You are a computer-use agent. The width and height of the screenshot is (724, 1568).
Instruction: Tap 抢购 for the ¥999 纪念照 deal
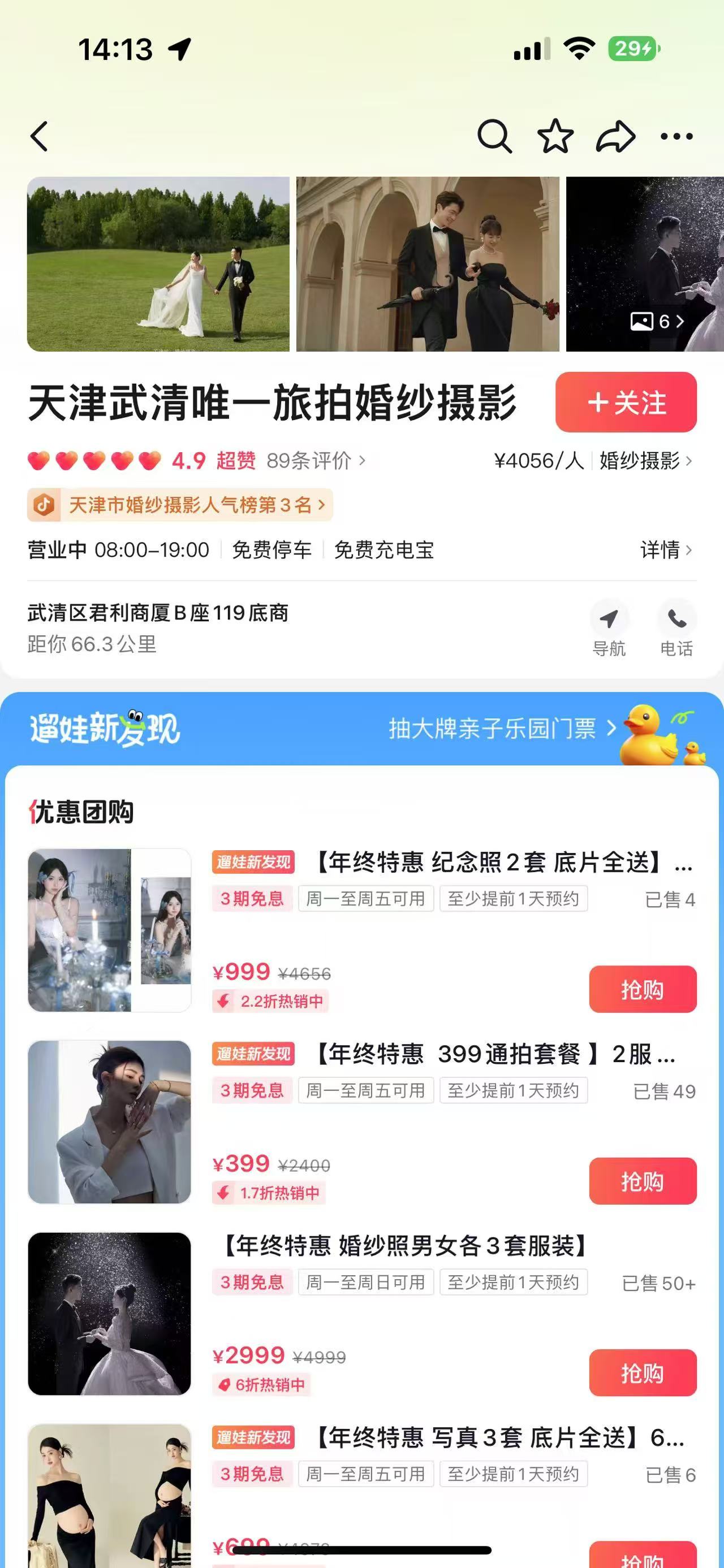(642, 989)
